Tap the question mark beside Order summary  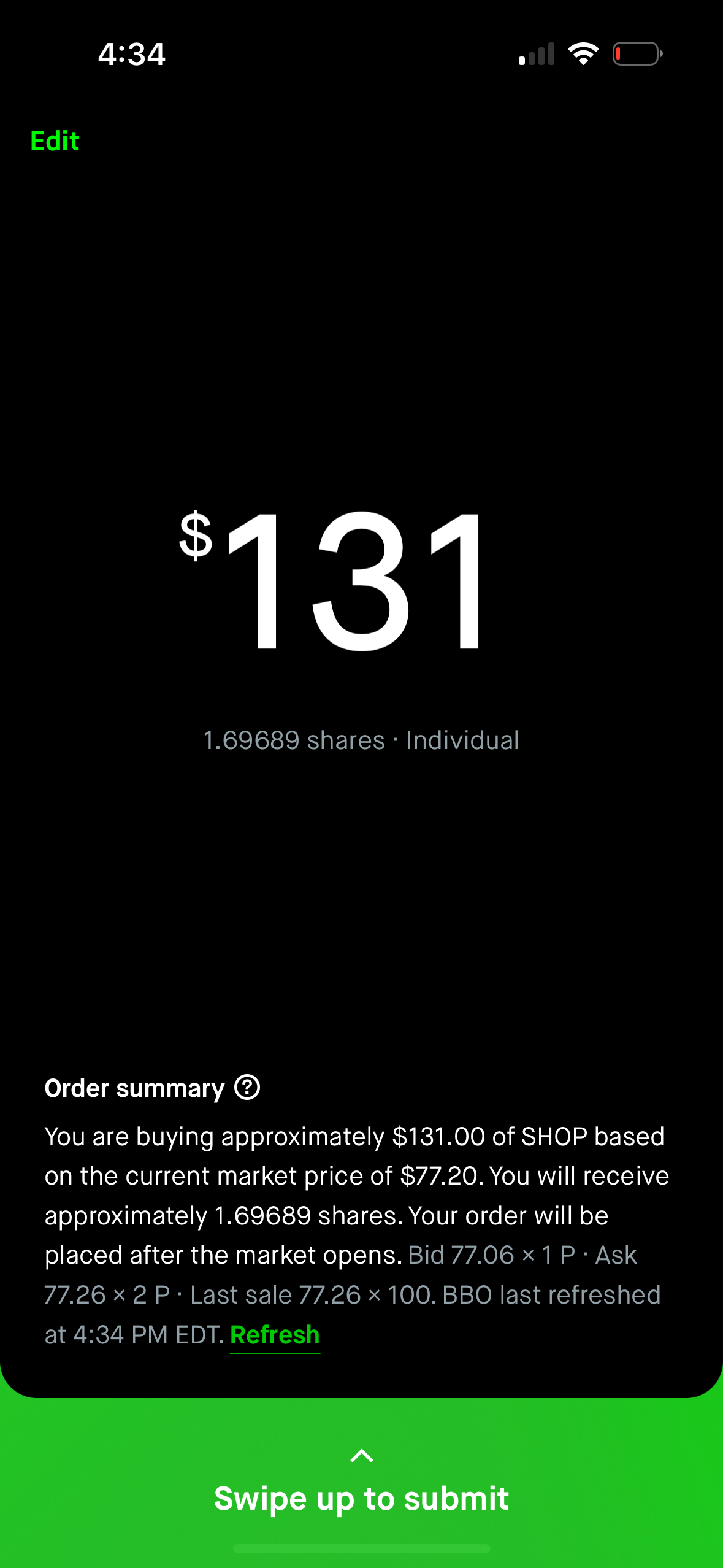247,1088
